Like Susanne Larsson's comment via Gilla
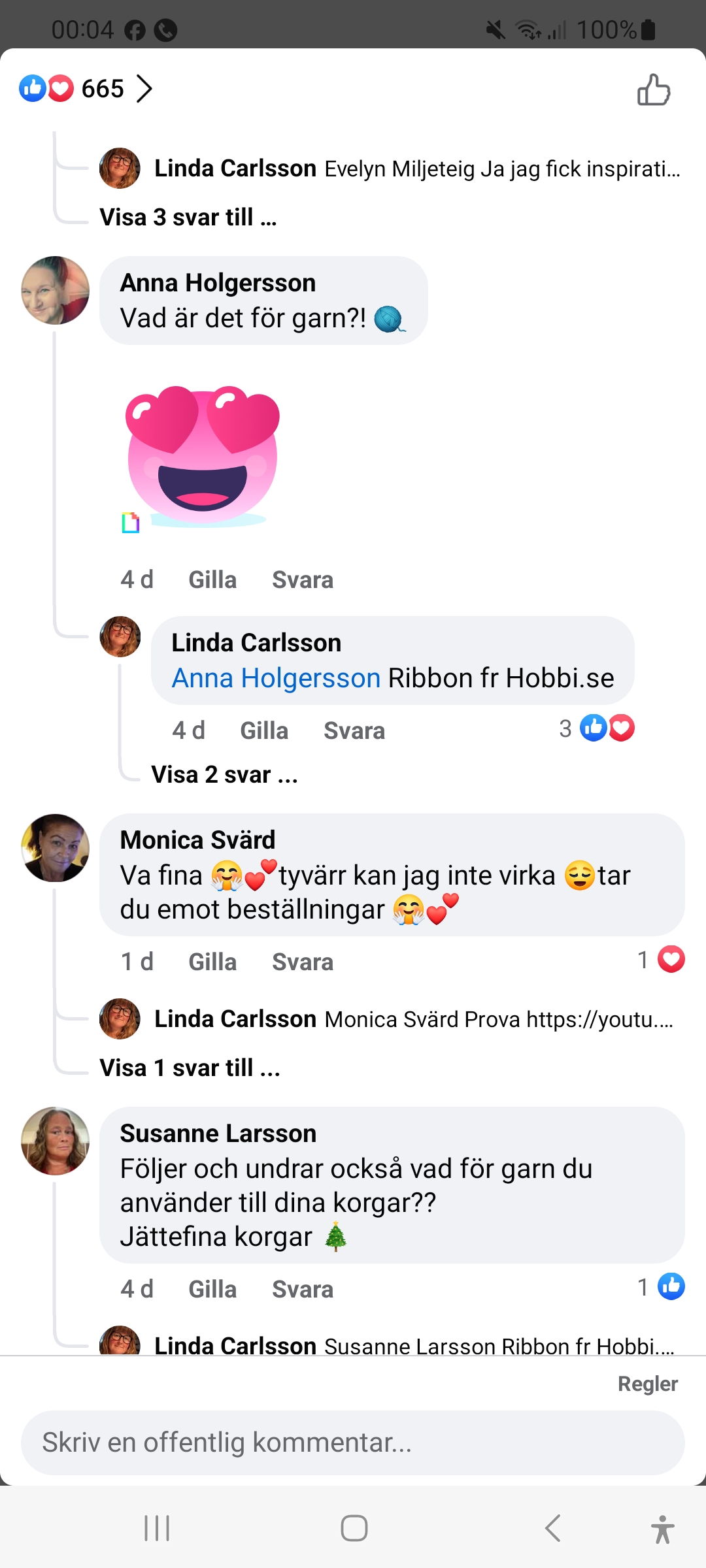706x1568 pixels. click(212, 1289)
